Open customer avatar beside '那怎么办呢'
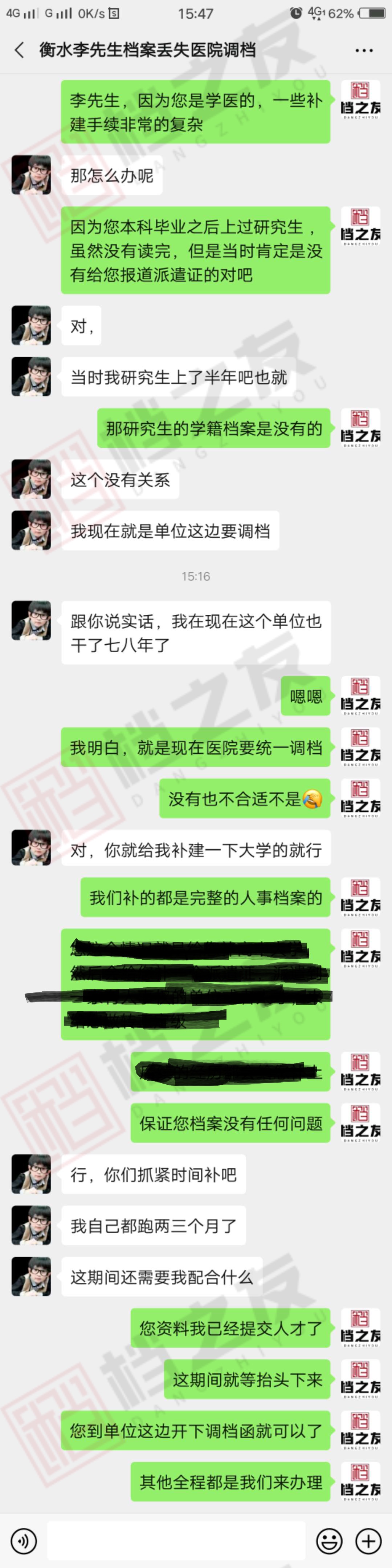 (x=31, y=175)
